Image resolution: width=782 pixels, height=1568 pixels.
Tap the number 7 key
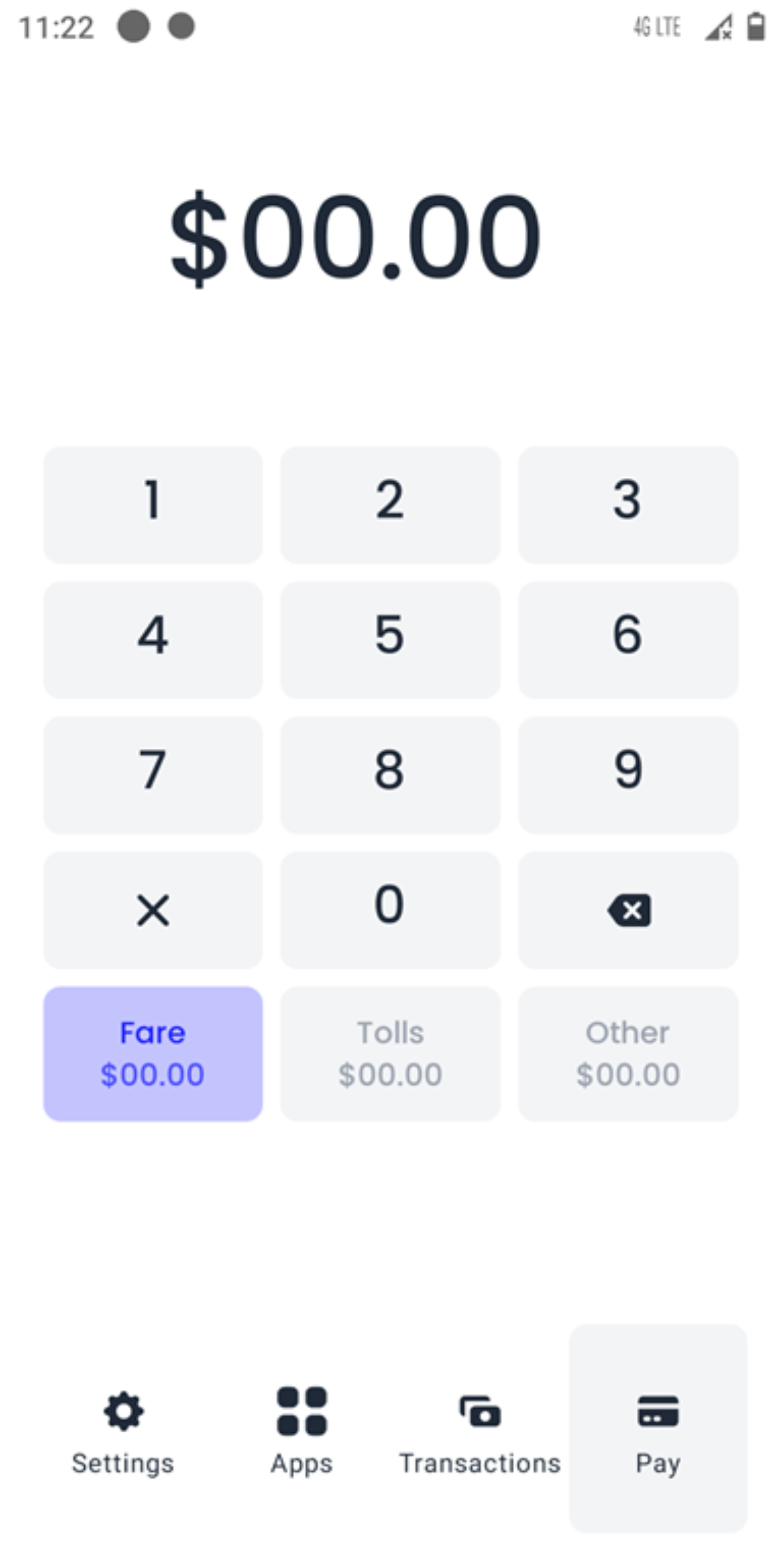click(x=153, y=775)
